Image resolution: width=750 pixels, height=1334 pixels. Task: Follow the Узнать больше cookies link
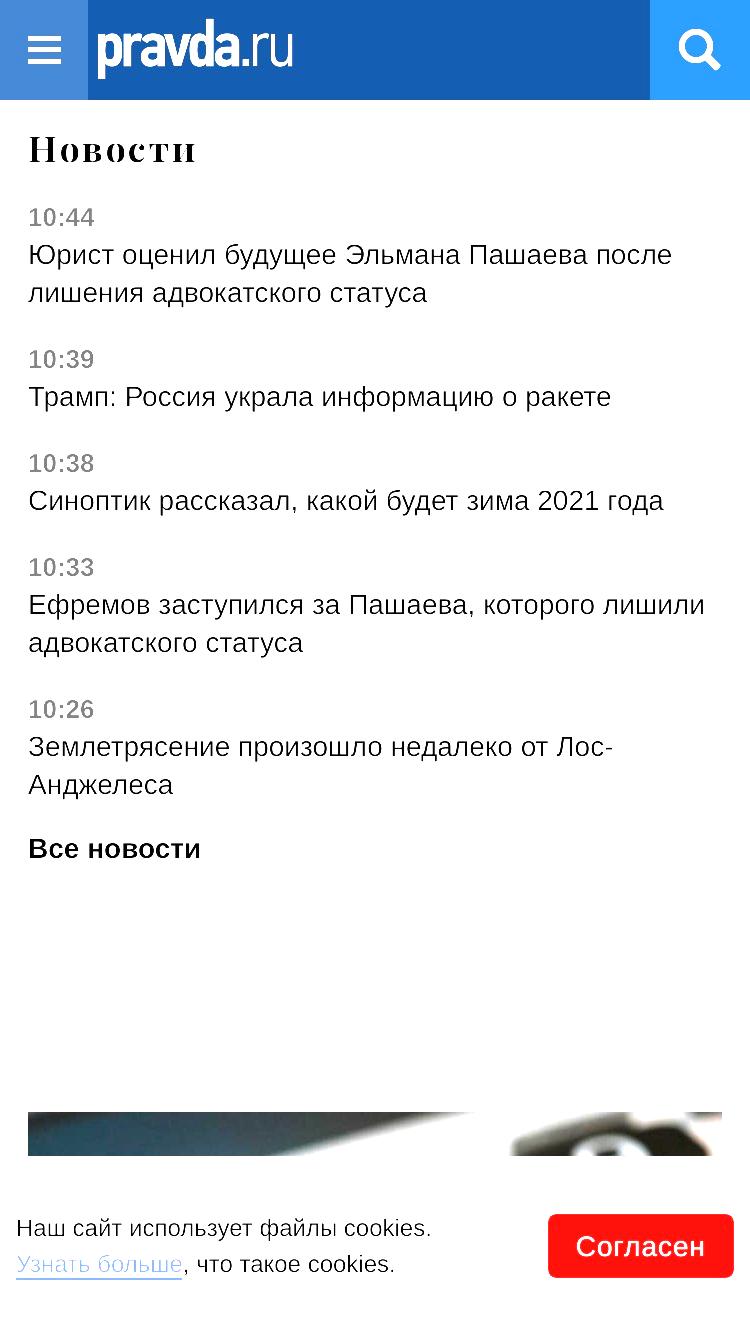tap(99, 1264)
